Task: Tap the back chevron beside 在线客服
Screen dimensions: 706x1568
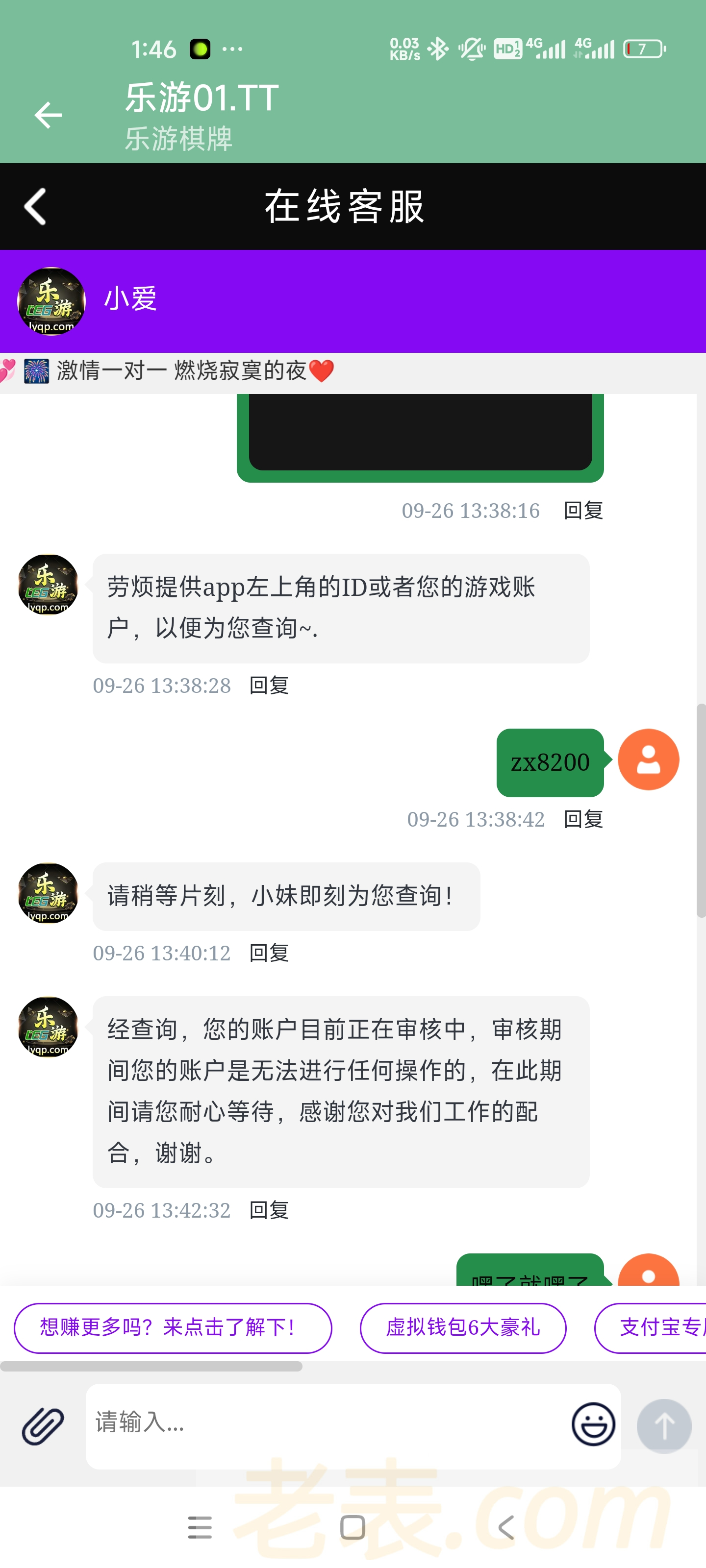Action: 36,207
